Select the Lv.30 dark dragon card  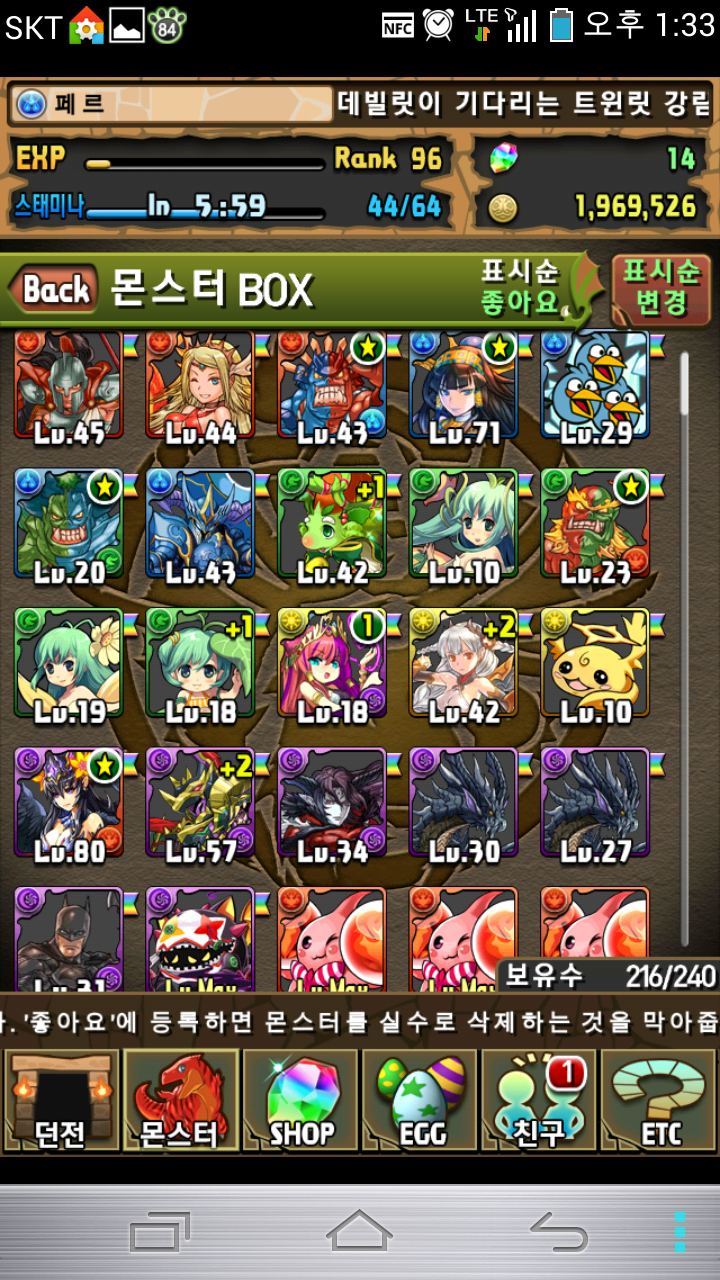(464, 806)
